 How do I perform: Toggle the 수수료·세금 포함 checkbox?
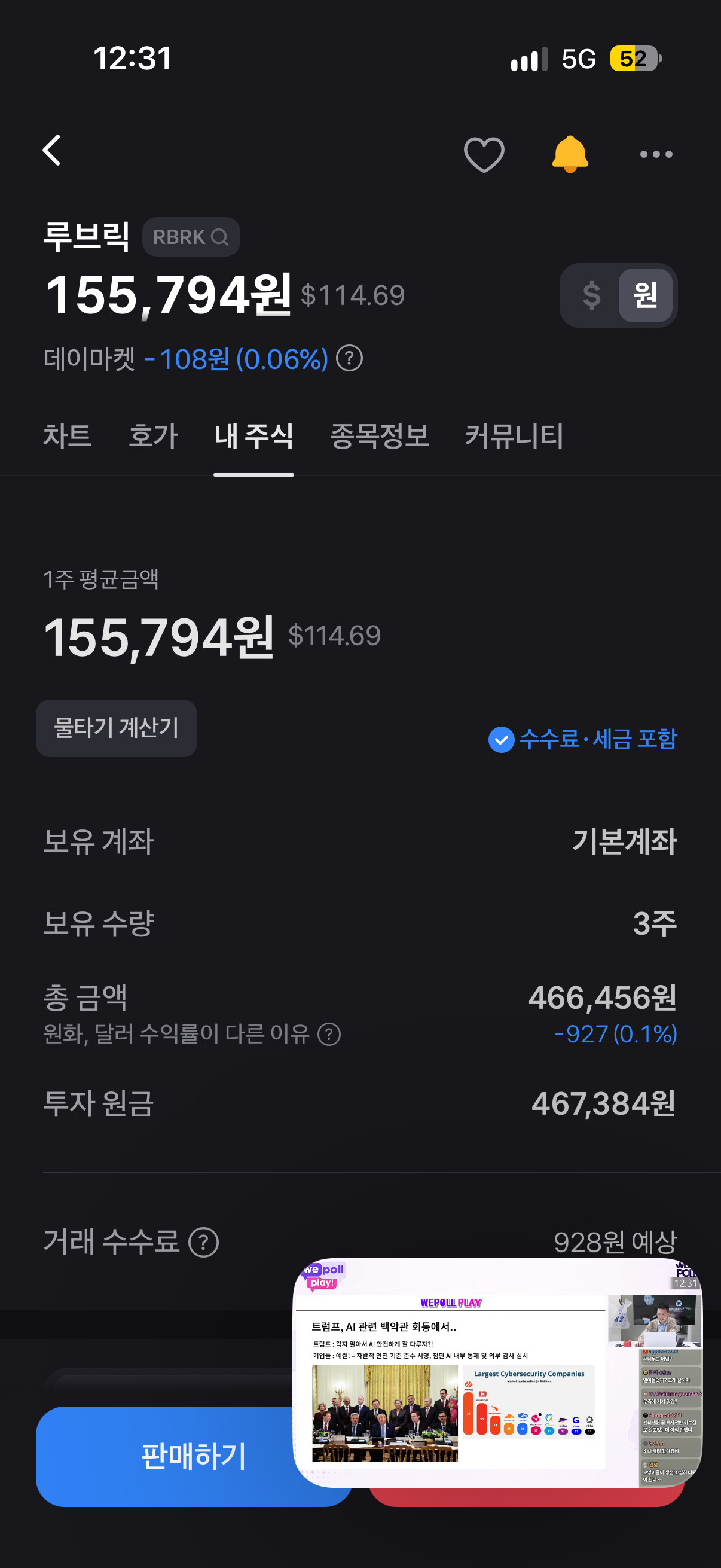point(582,740)
